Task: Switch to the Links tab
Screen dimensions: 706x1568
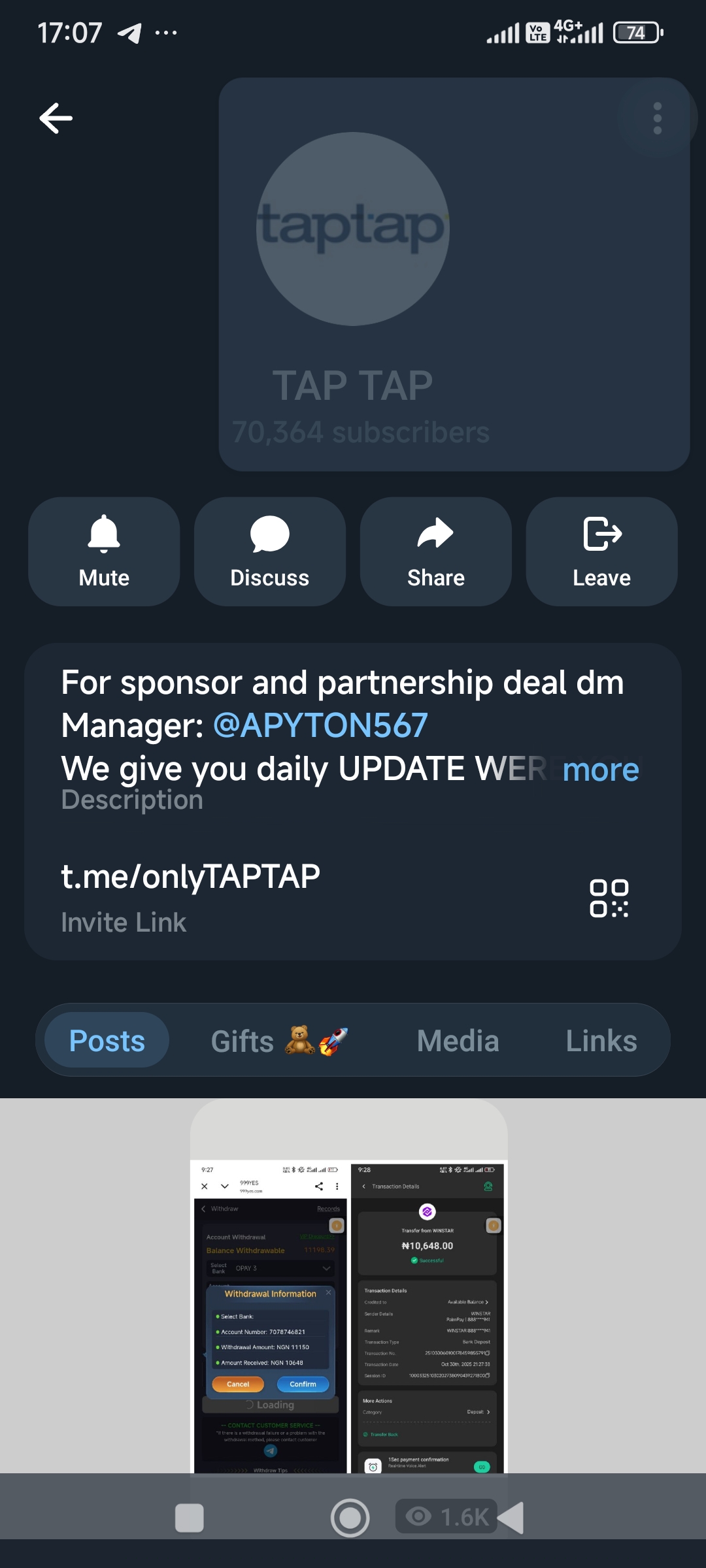Action: click(x=601, y=1041)
